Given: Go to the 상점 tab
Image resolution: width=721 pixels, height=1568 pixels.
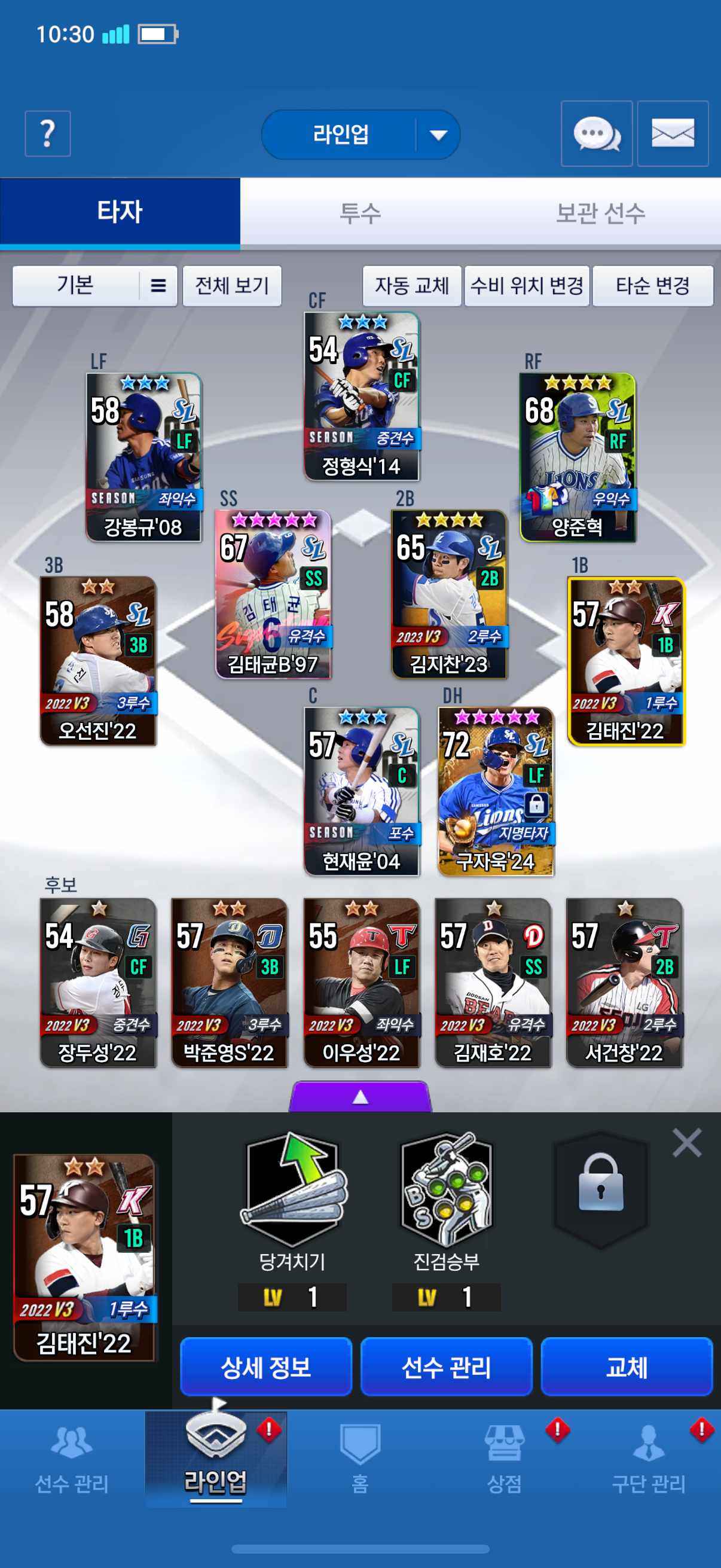Looking at the screenshot, I should click(x=504, y=1458).
